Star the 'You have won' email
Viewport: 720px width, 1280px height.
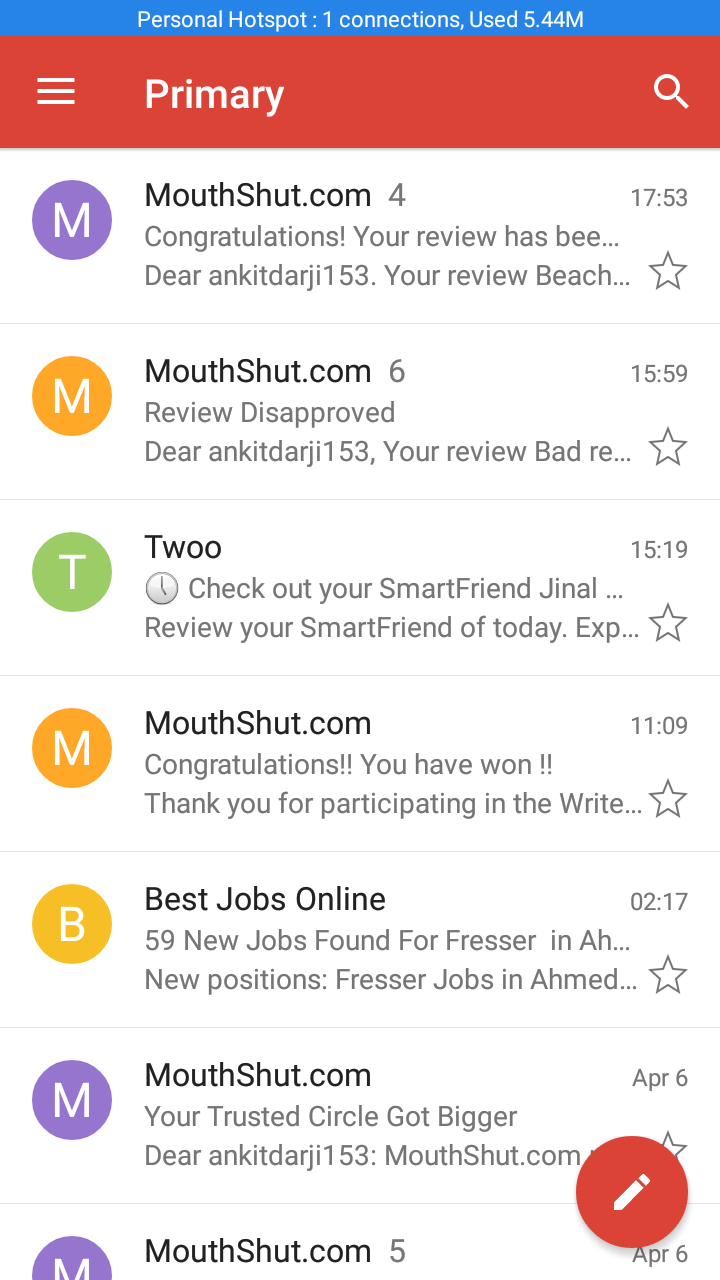tap(667, 799)
